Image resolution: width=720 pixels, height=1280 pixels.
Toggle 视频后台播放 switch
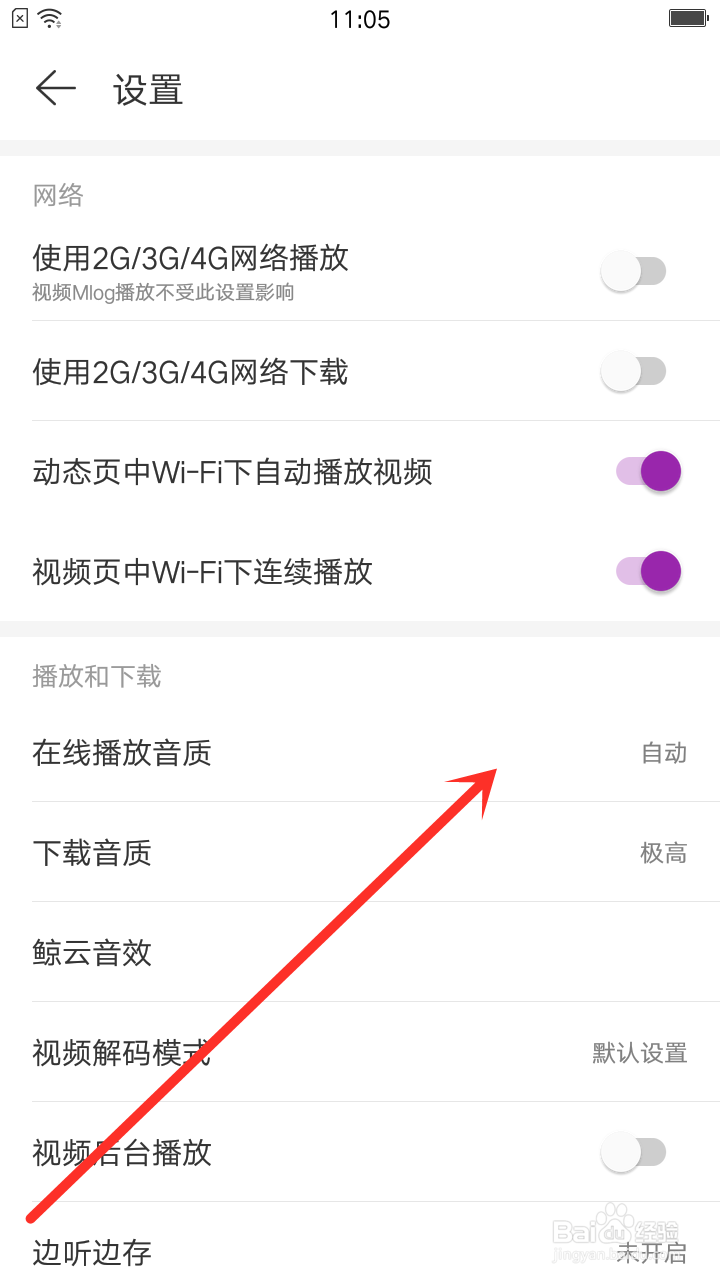tap(634, 1152)
